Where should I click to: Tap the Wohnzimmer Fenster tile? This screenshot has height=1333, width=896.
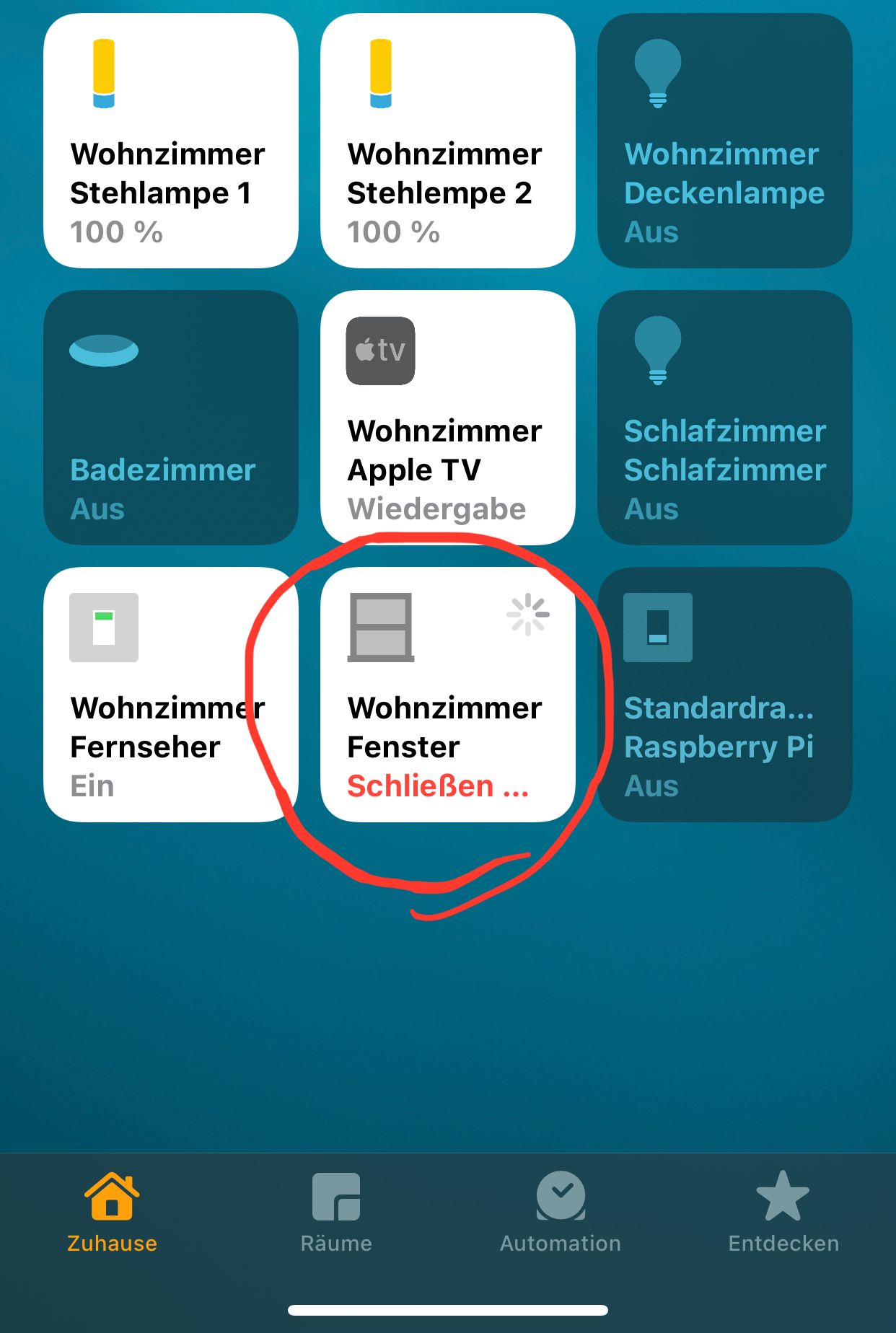pyautogui.click(x=447, y=695)
